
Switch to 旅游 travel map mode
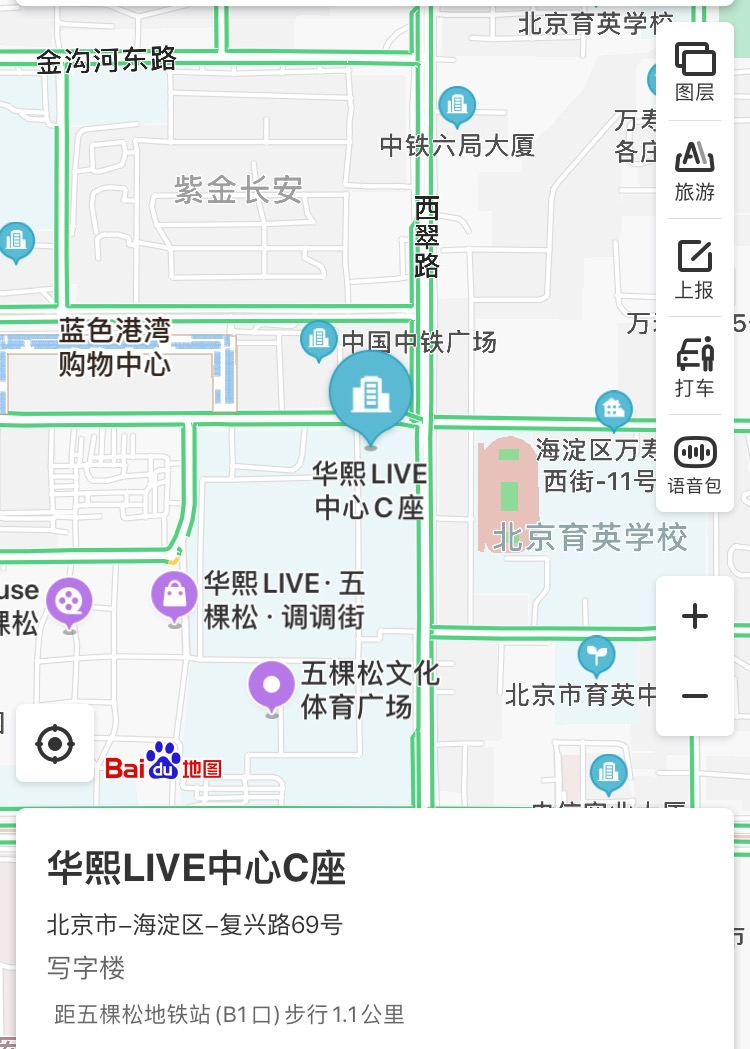695,171
